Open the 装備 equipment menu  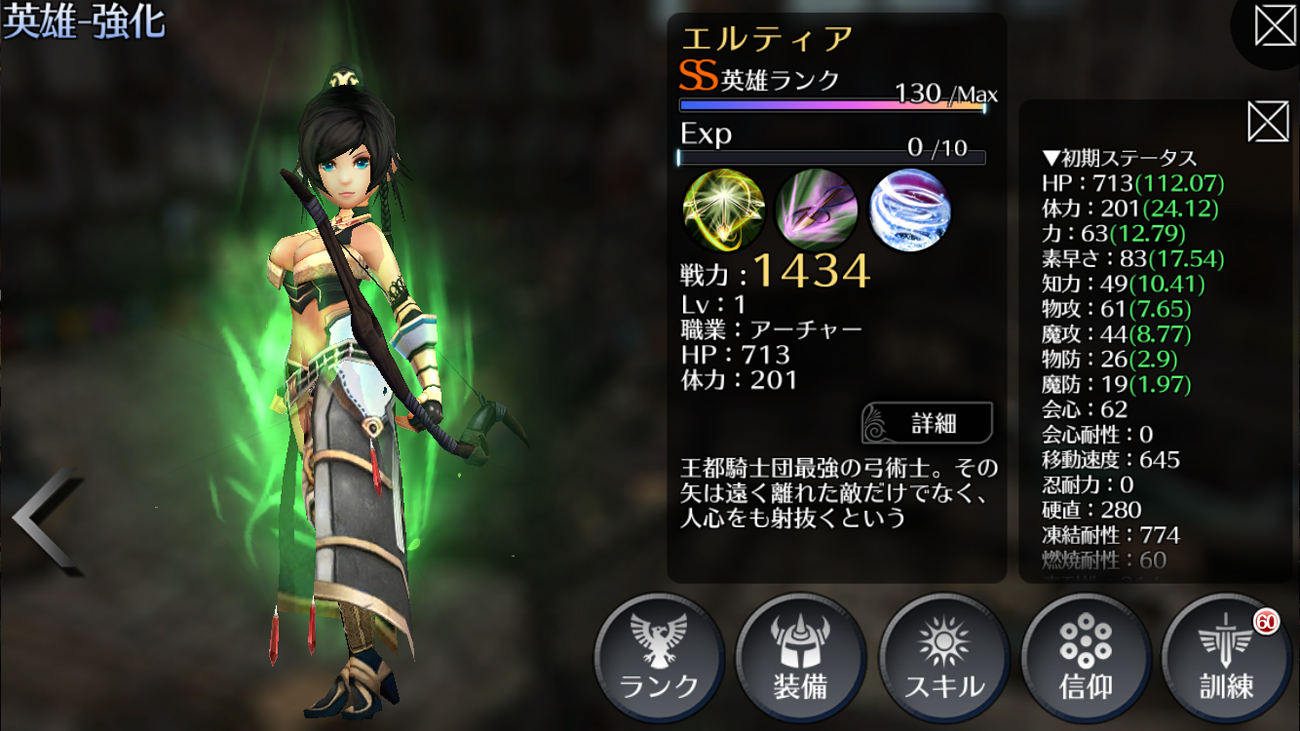click(x=801, y=657)
